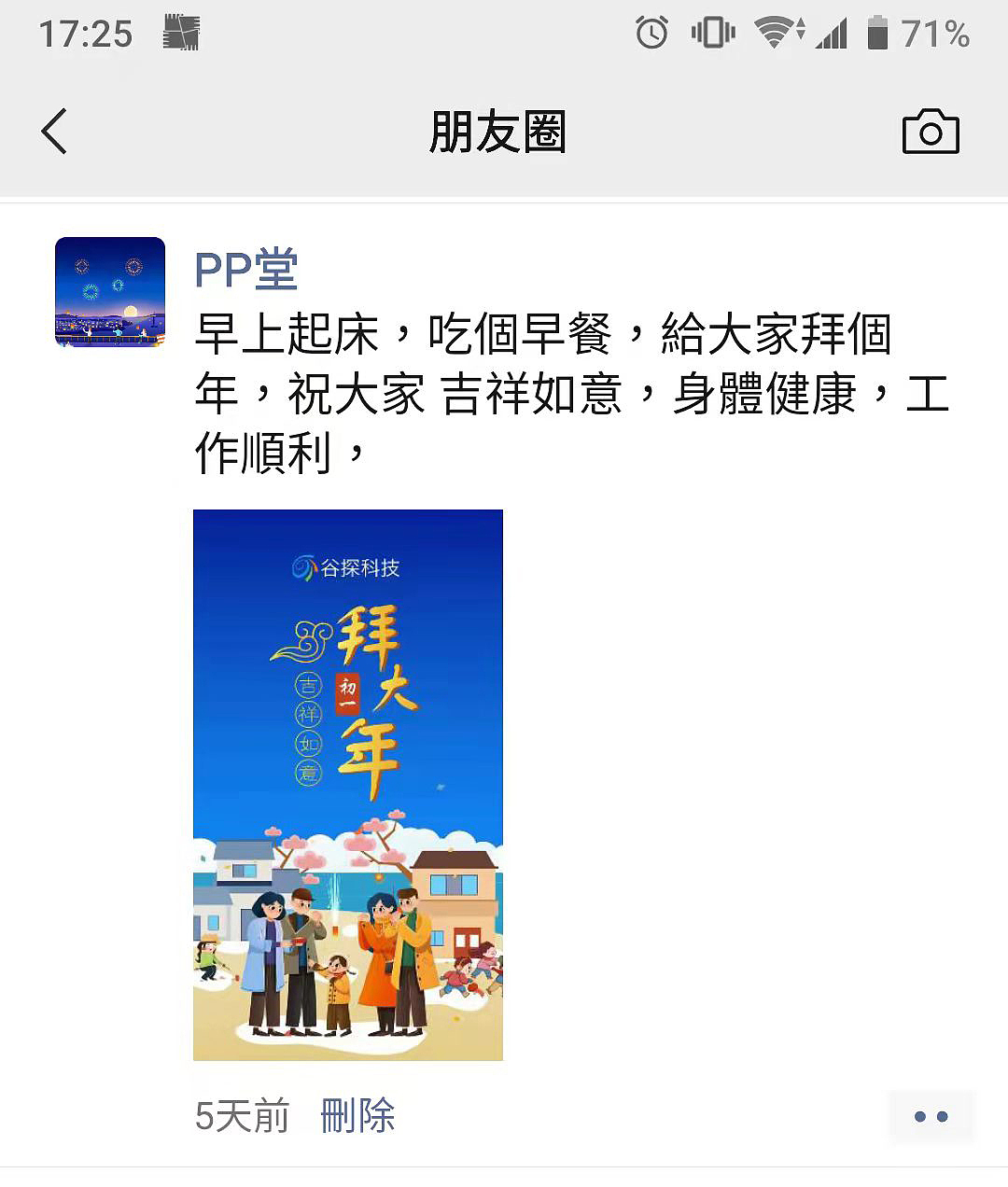This screenshot has width=1008, height=1187.
Task: Tap the back arrow to leave Moments
Action: pos(53,132)
